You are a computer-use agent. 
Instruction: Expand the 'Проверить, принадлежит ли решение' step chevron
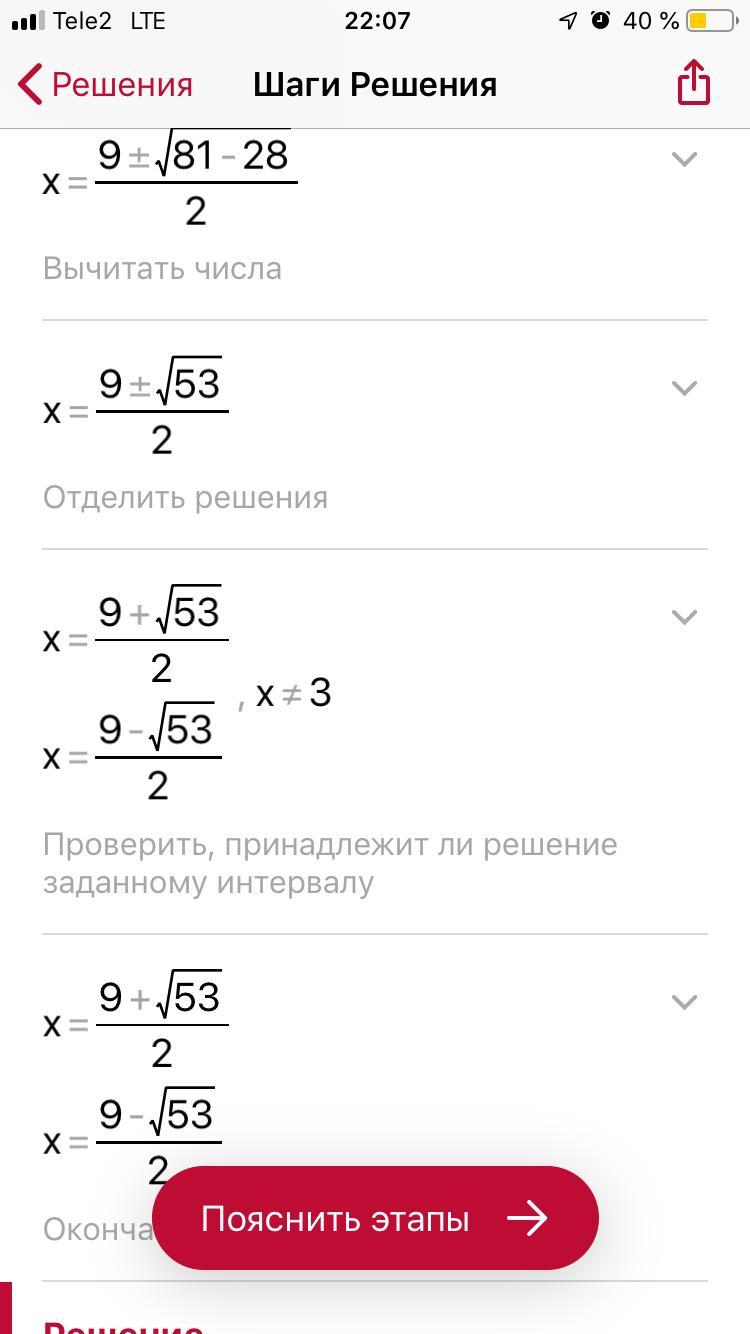click(684, 617)
